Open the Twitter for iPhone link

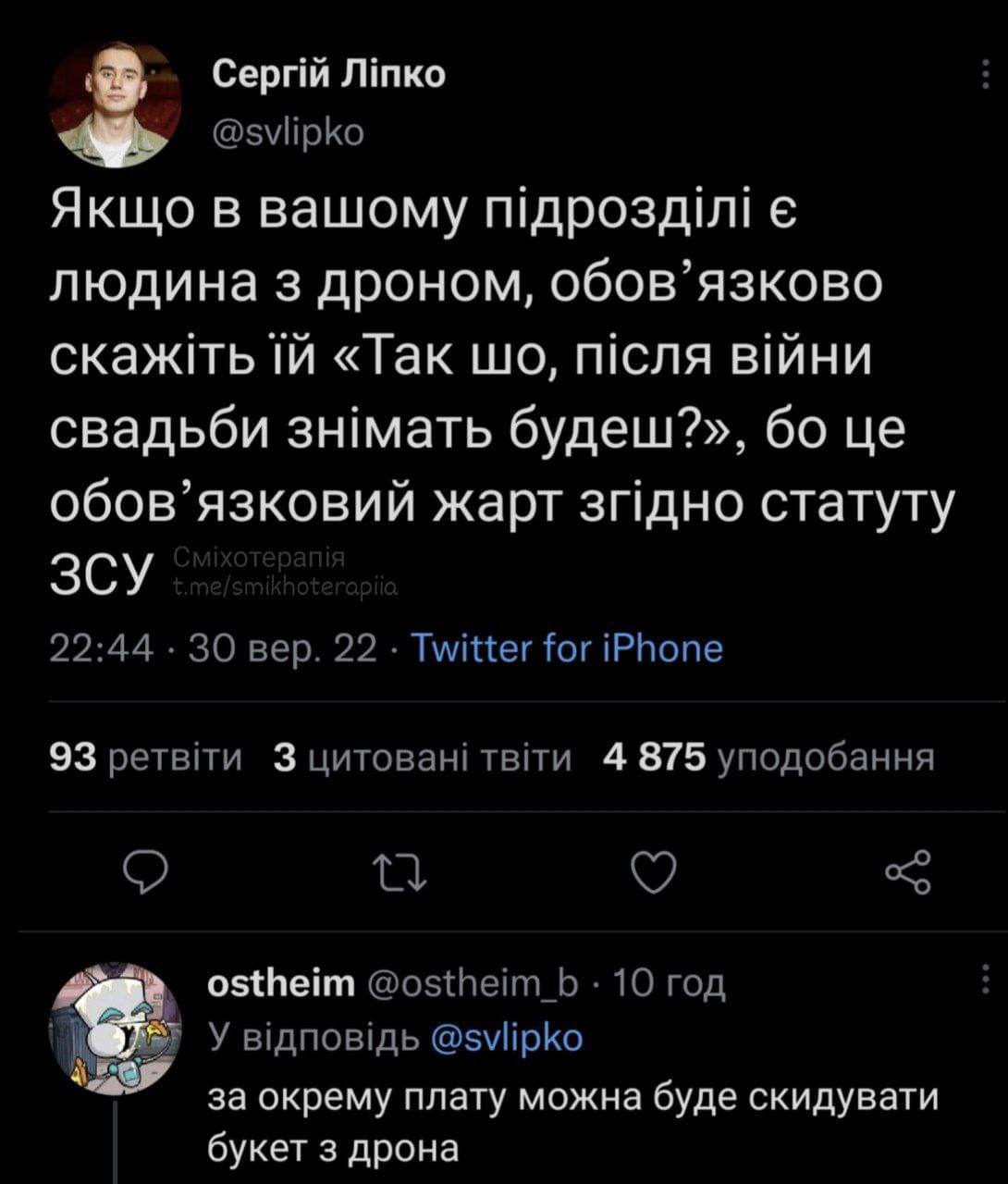pyautogui.click(x=565, y=648)
